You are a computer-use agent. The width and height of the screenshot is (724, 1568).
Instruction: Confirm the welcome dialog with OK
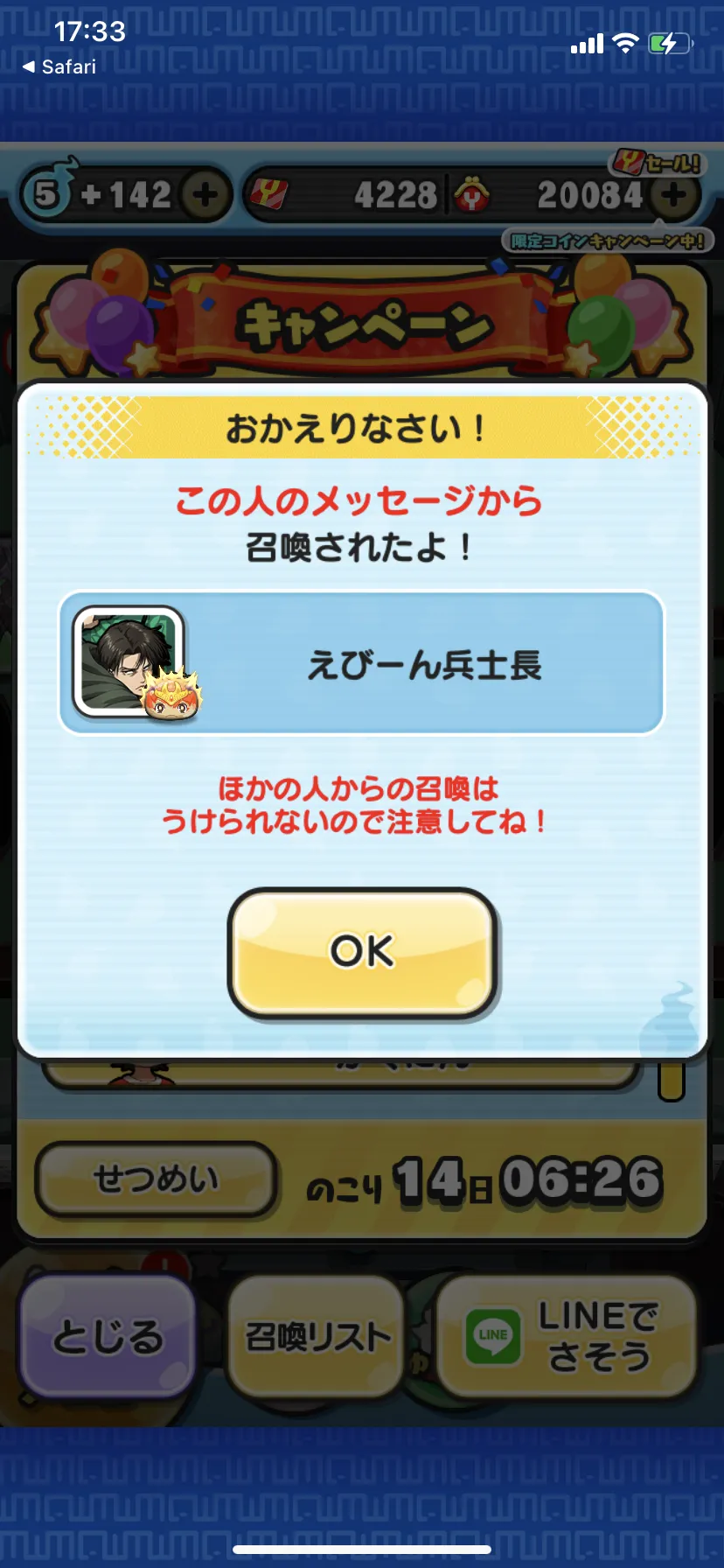pos(363,953)
